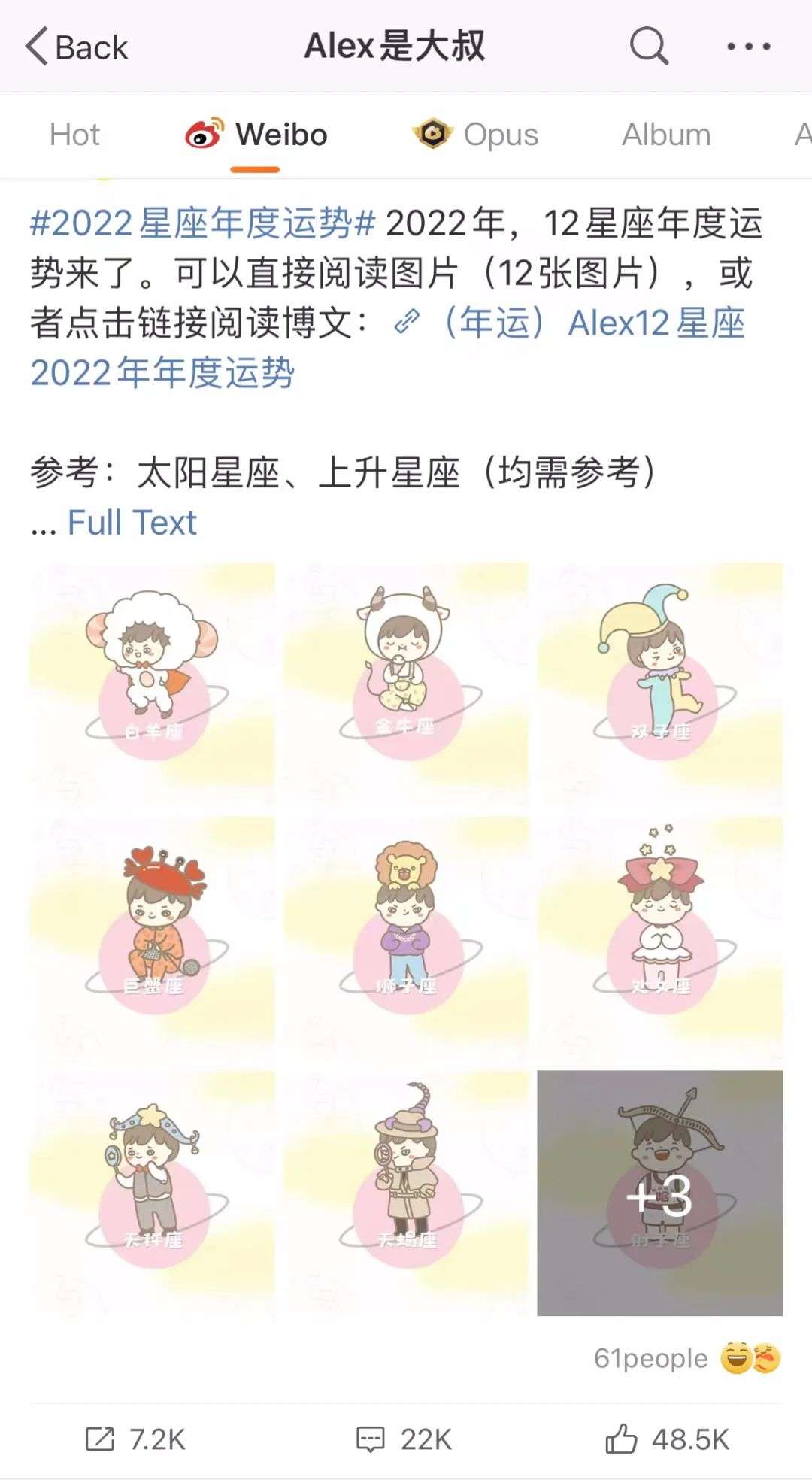
Task: Open the 狮子座 Leo image
Action: click(406, 939)
